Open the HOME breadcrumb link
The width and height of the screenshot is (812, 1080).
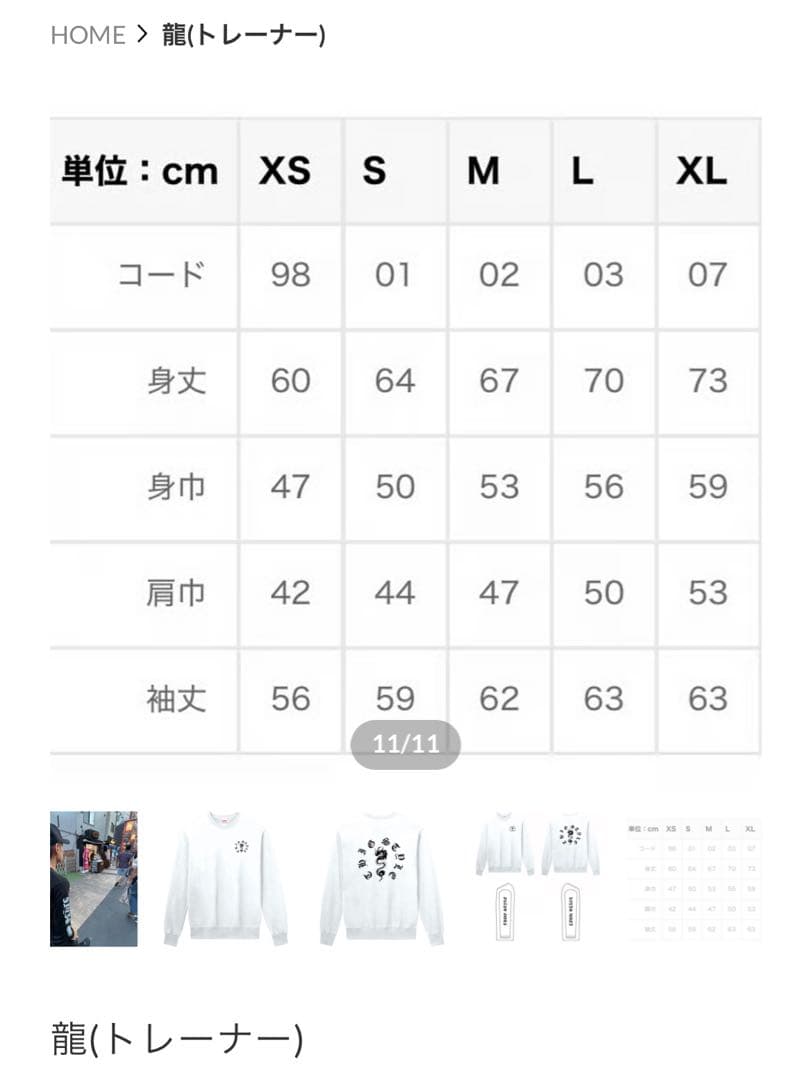(88, 34)
